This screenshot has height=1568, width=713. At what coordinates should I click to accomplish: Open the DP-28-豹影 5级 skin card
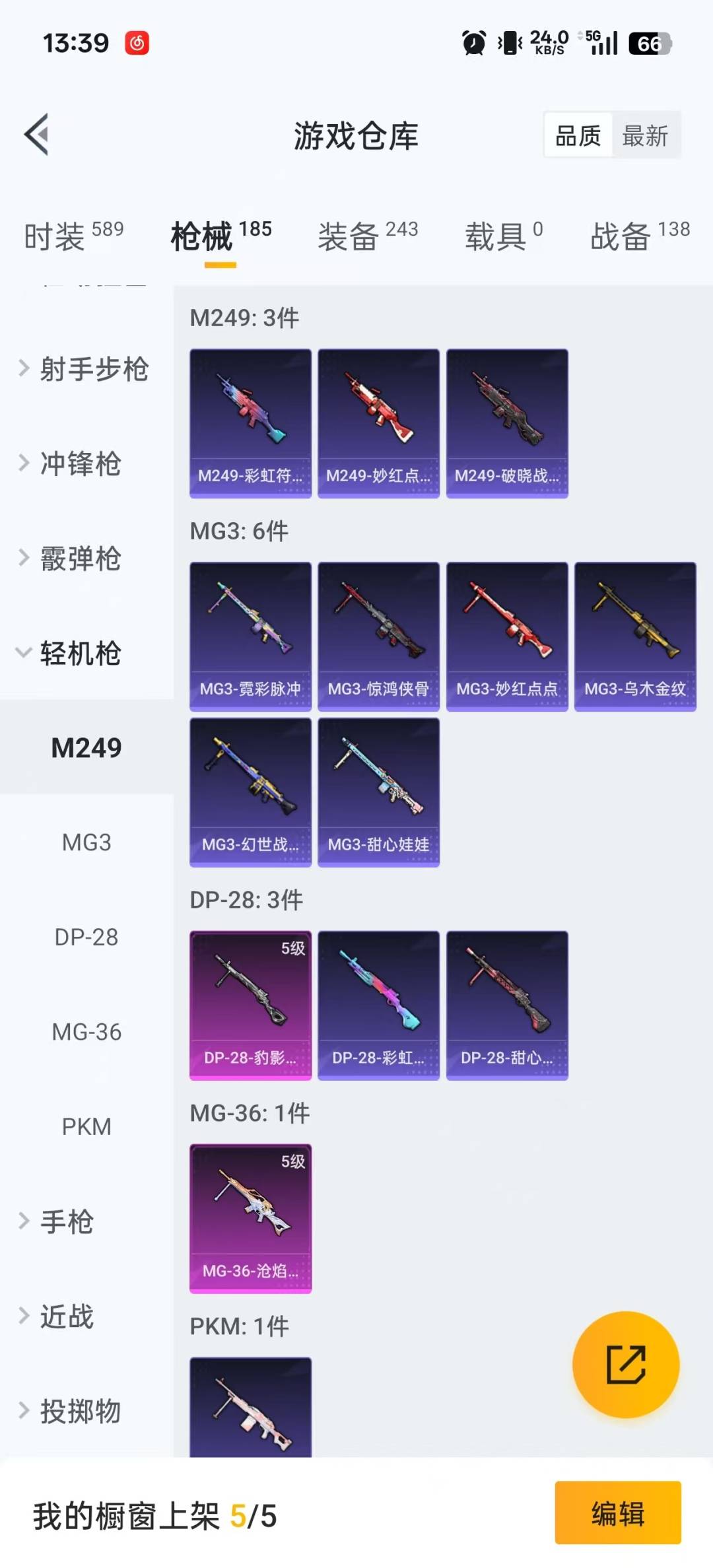coord(250,1004)
